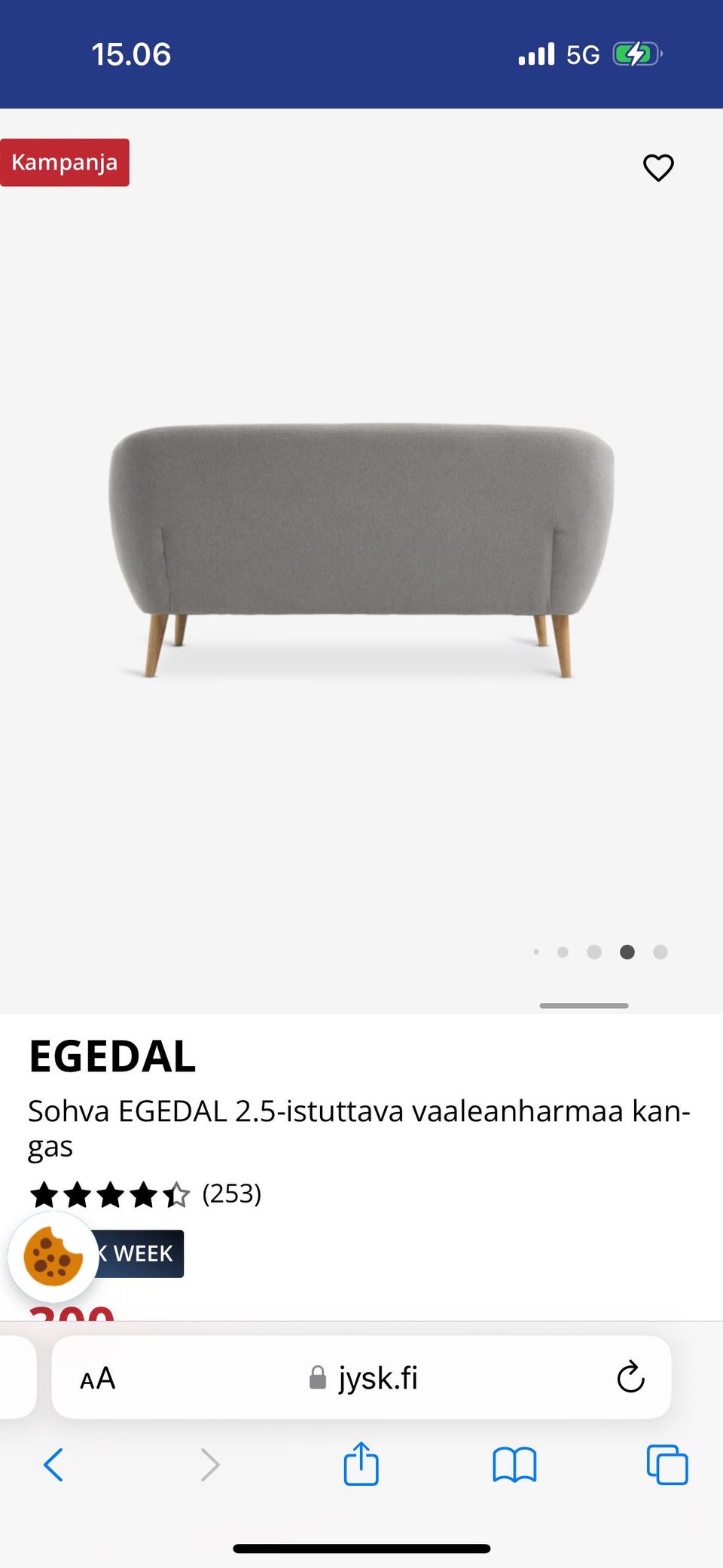Tap the heart icon to favorite the sofa
This screenshot has height=1568, width=723.
click(658, 167)
